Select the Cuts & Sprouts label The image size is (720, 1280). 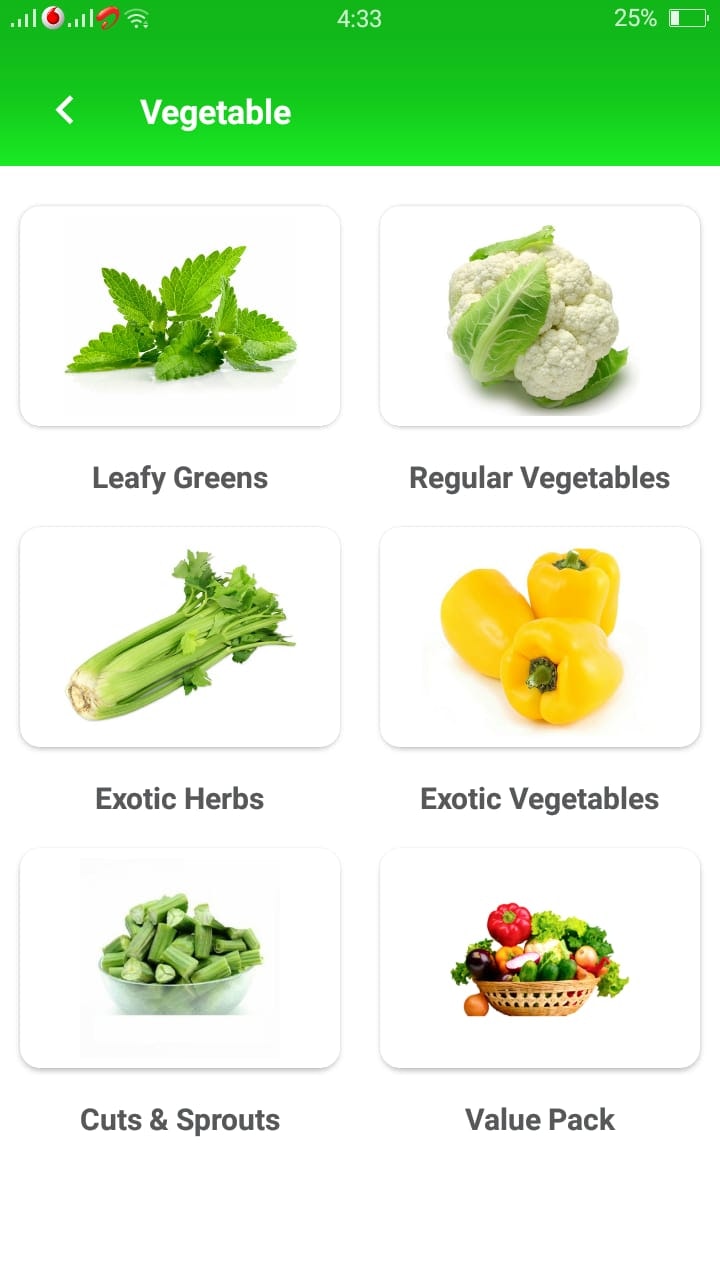[x=179, y=1120]
